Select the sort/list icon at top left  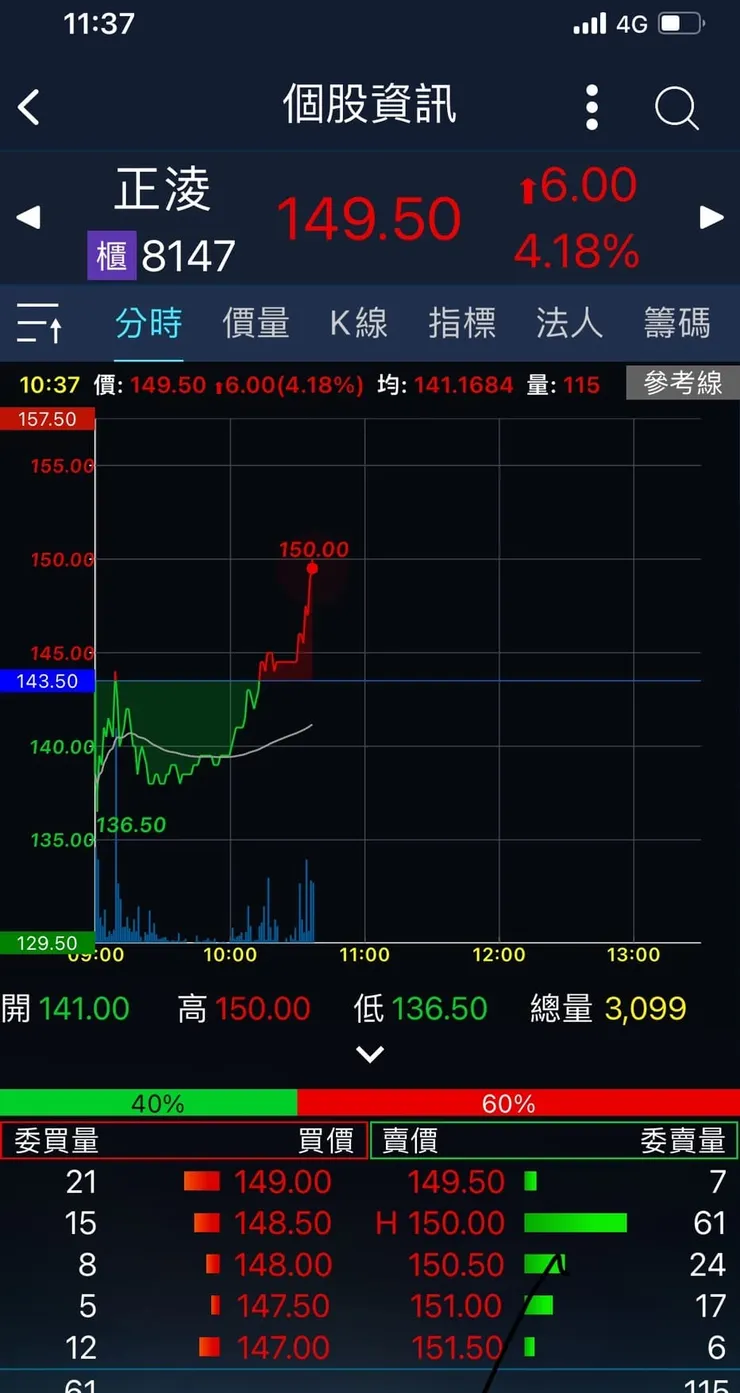(38, 322)
